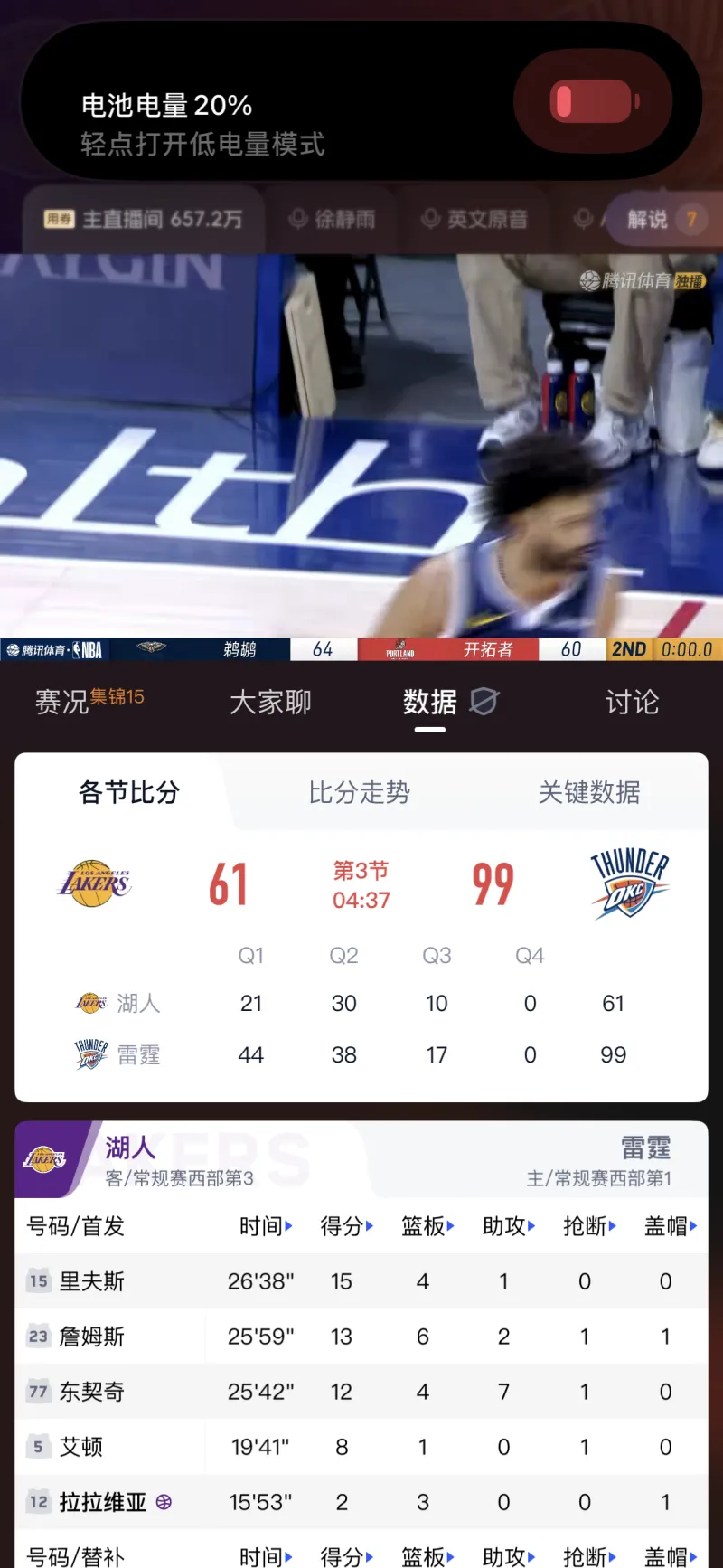Click the Trail Blazers logo in the score strip

(400, 649)
